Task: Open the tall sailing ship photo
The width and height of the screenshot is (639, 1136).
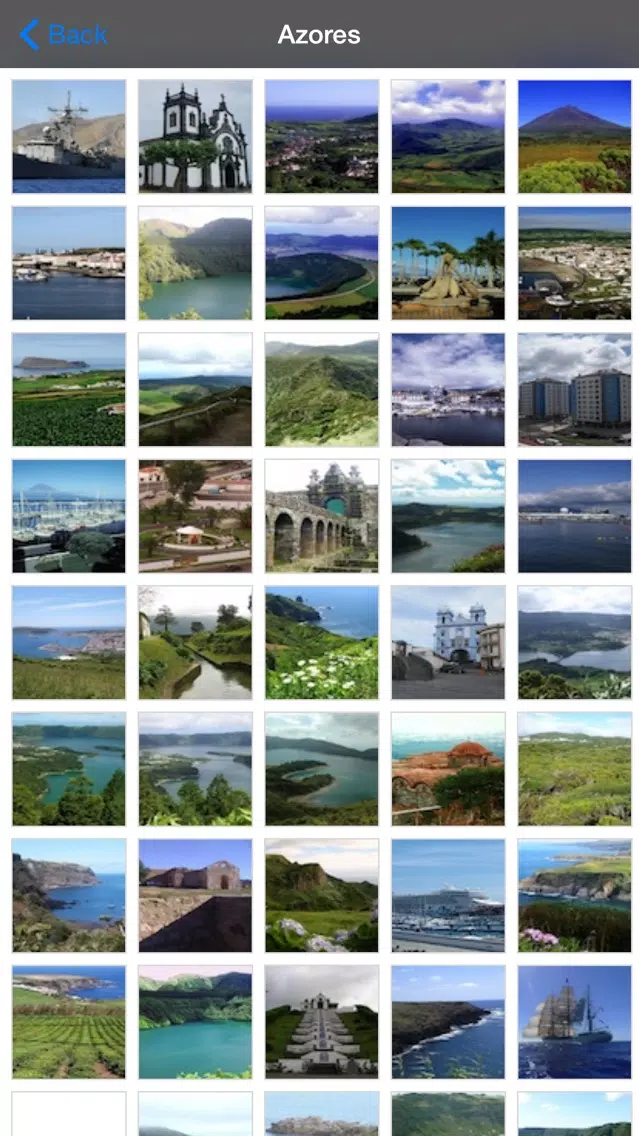Action: (575, 1022)
